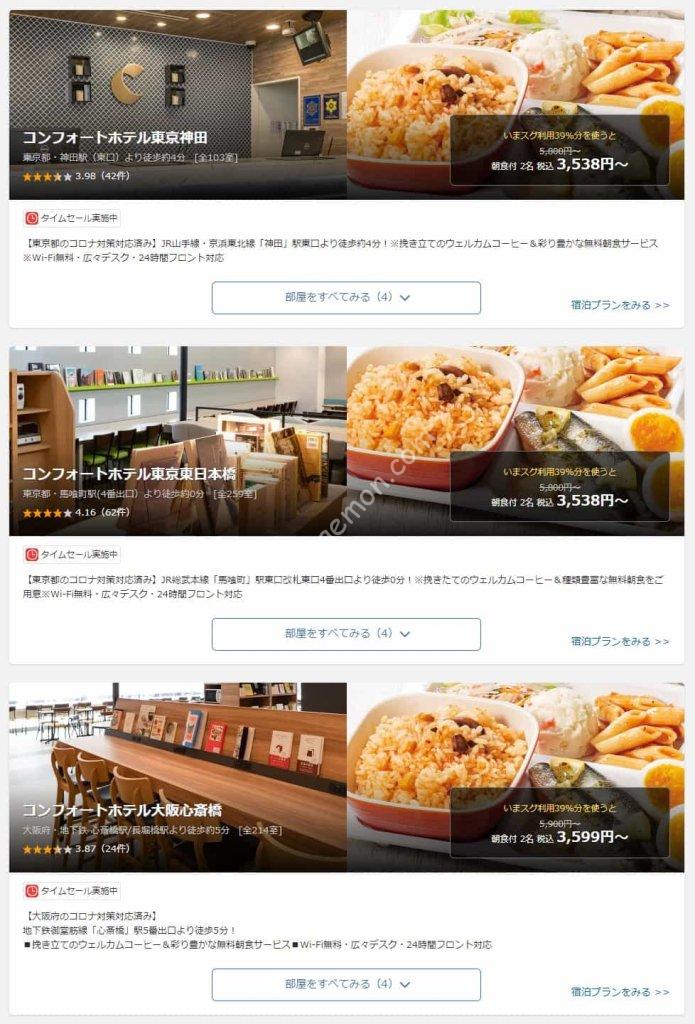The height and width of the screenshot is (1024, 695).
Task: View 宿泊プラン for コンフォートホテル大阪心斎橋
Action: (x=620, y=992)
